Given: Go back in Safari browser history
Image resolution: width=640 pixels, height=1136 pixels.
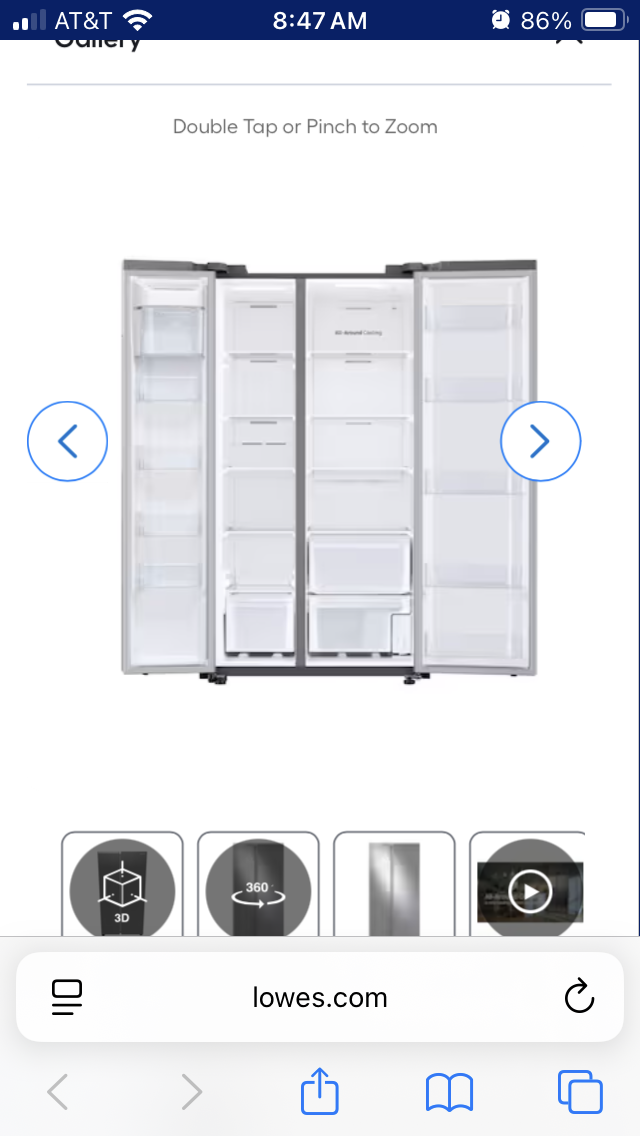Looking at the screenshot, I should pos(58,1091).
